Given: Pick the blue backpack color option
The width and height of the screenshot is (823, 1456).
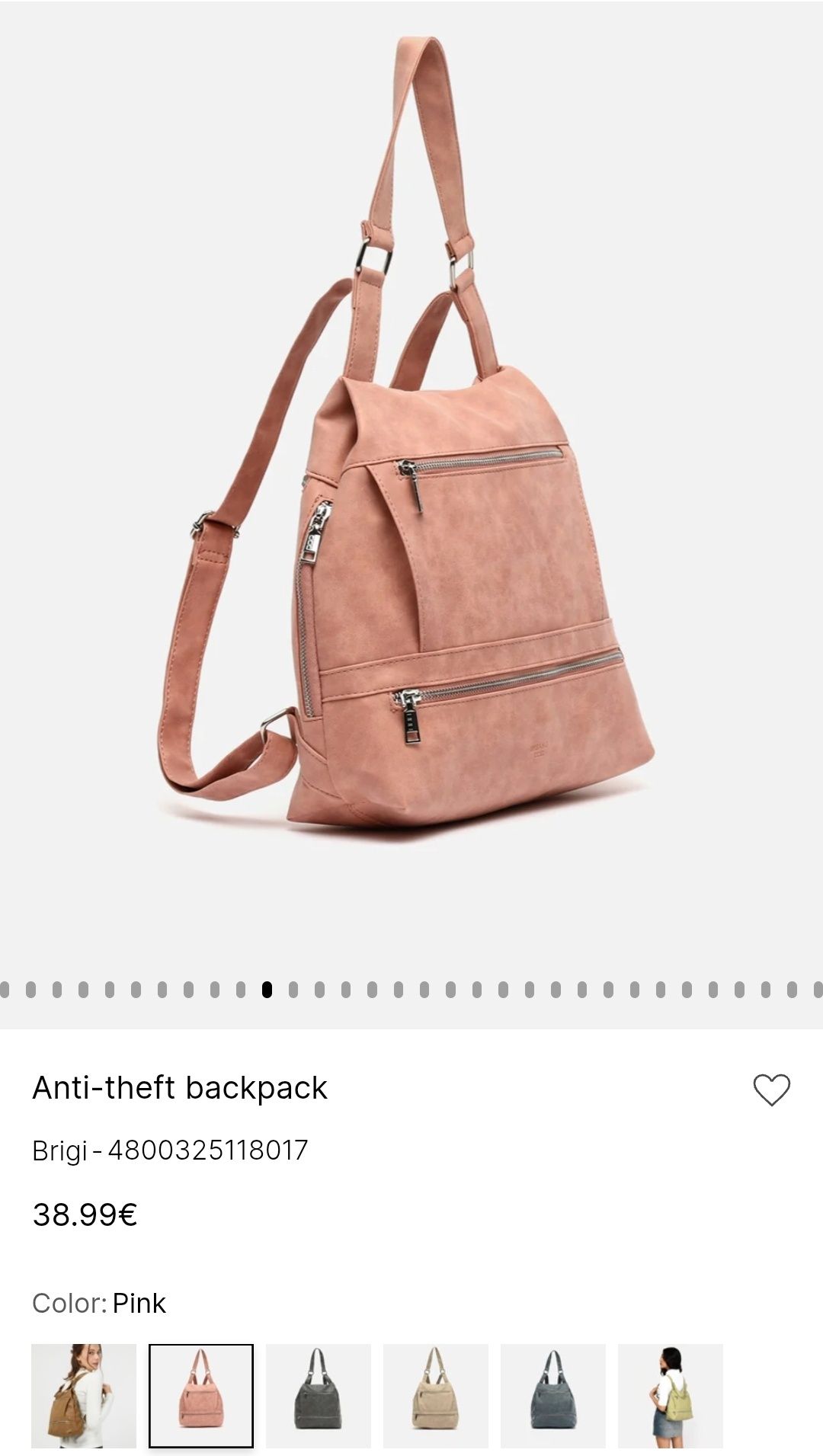Looking at the screenshot, I should pos(553,1395).
